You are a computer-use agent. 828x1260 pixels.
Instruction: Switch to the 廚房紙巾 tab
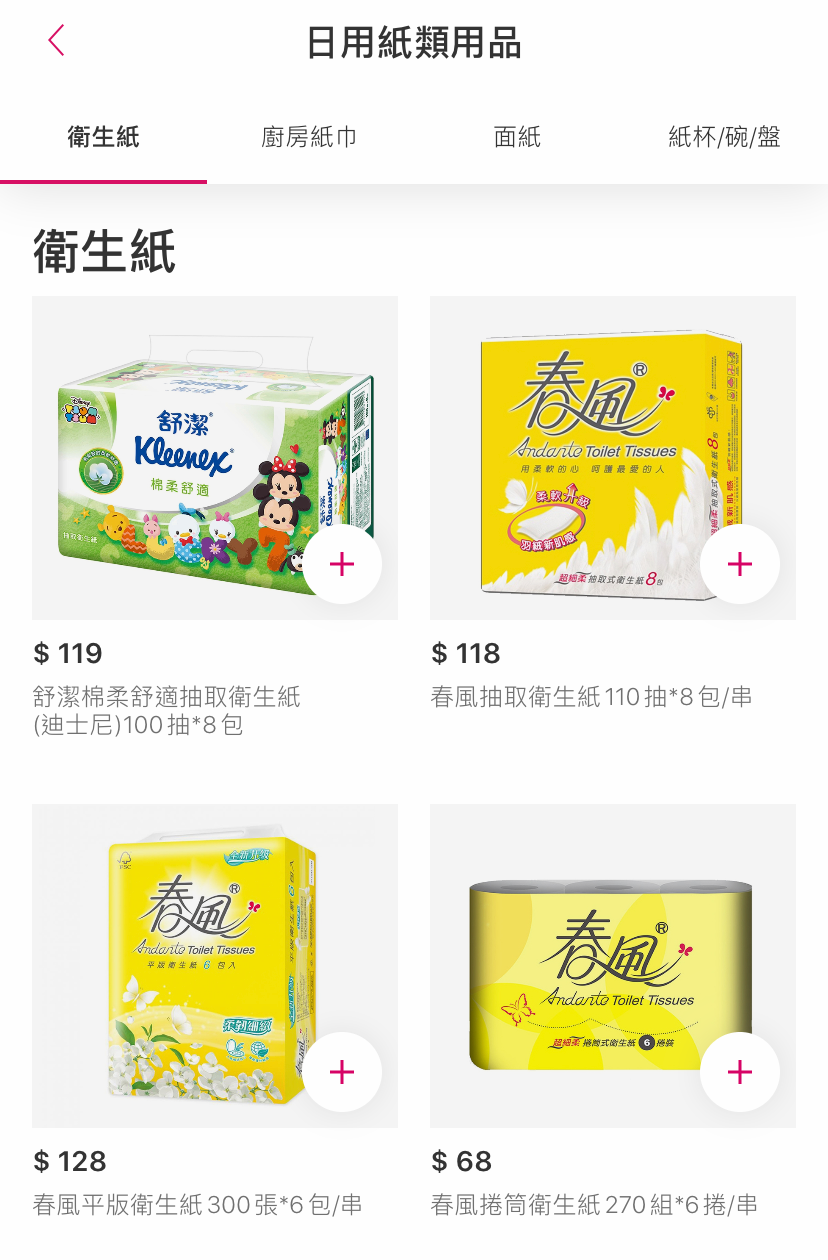[x=309, y=138]
